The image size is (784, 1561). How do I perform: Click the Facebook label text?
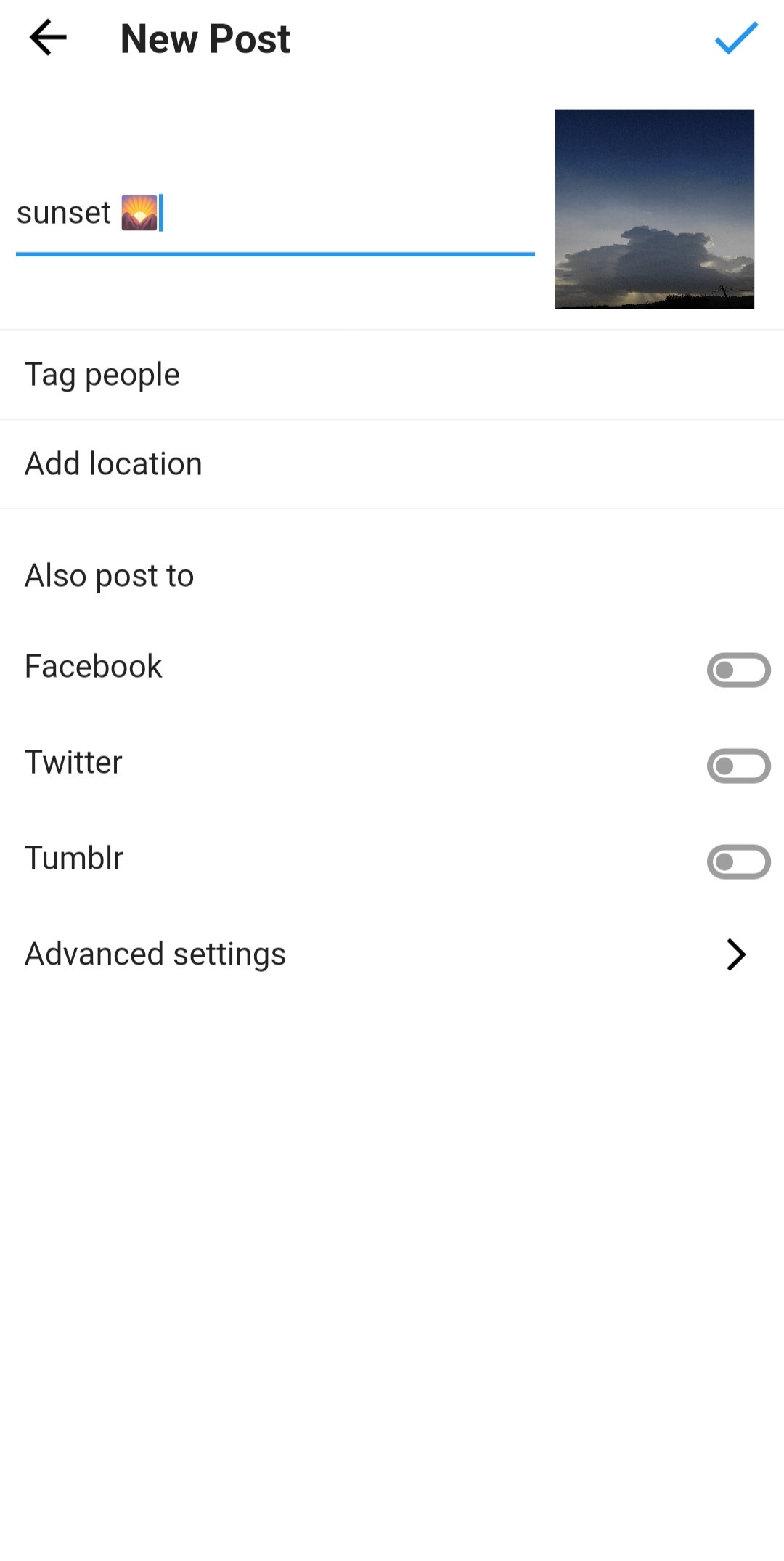pos(93,666)
